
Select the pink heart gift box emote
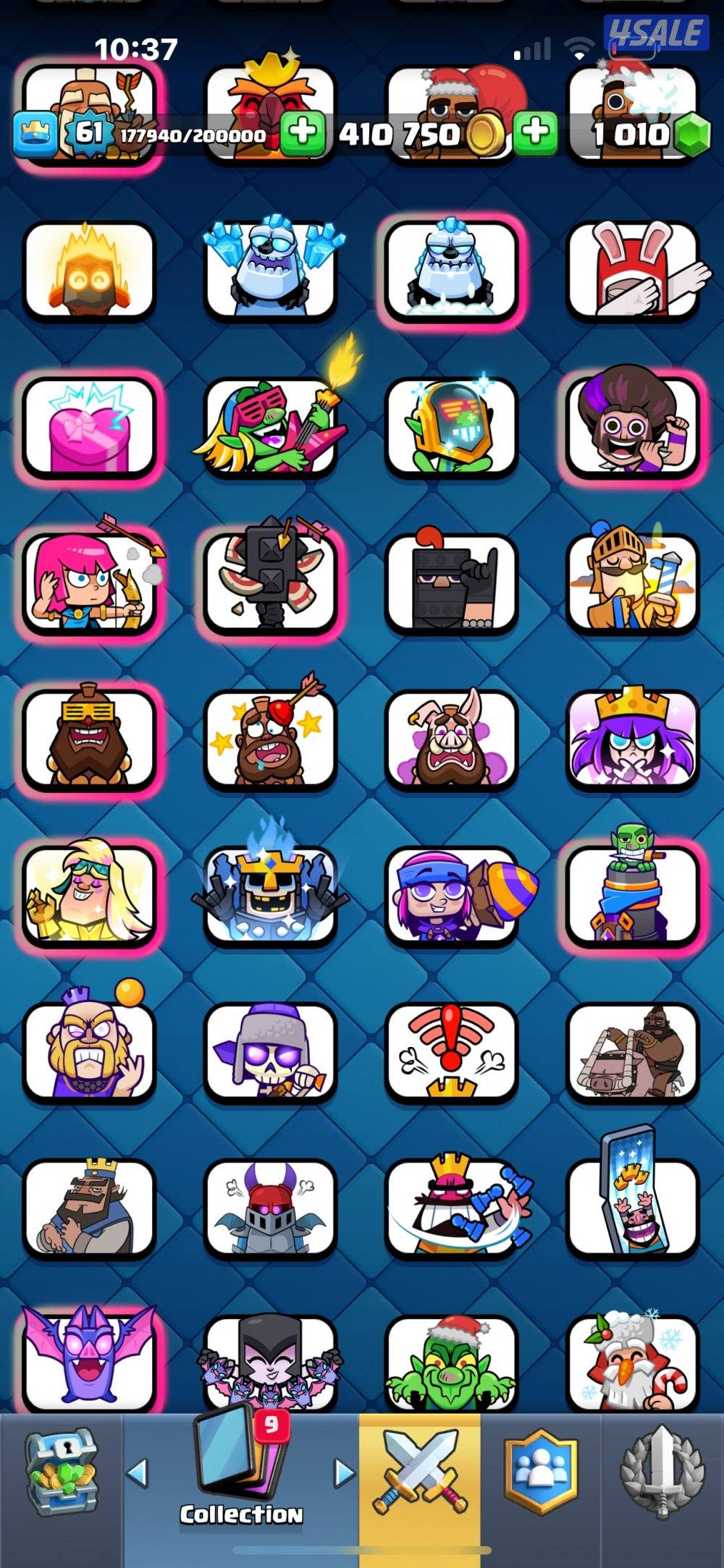pyautogui.click(x=90, y=427)
